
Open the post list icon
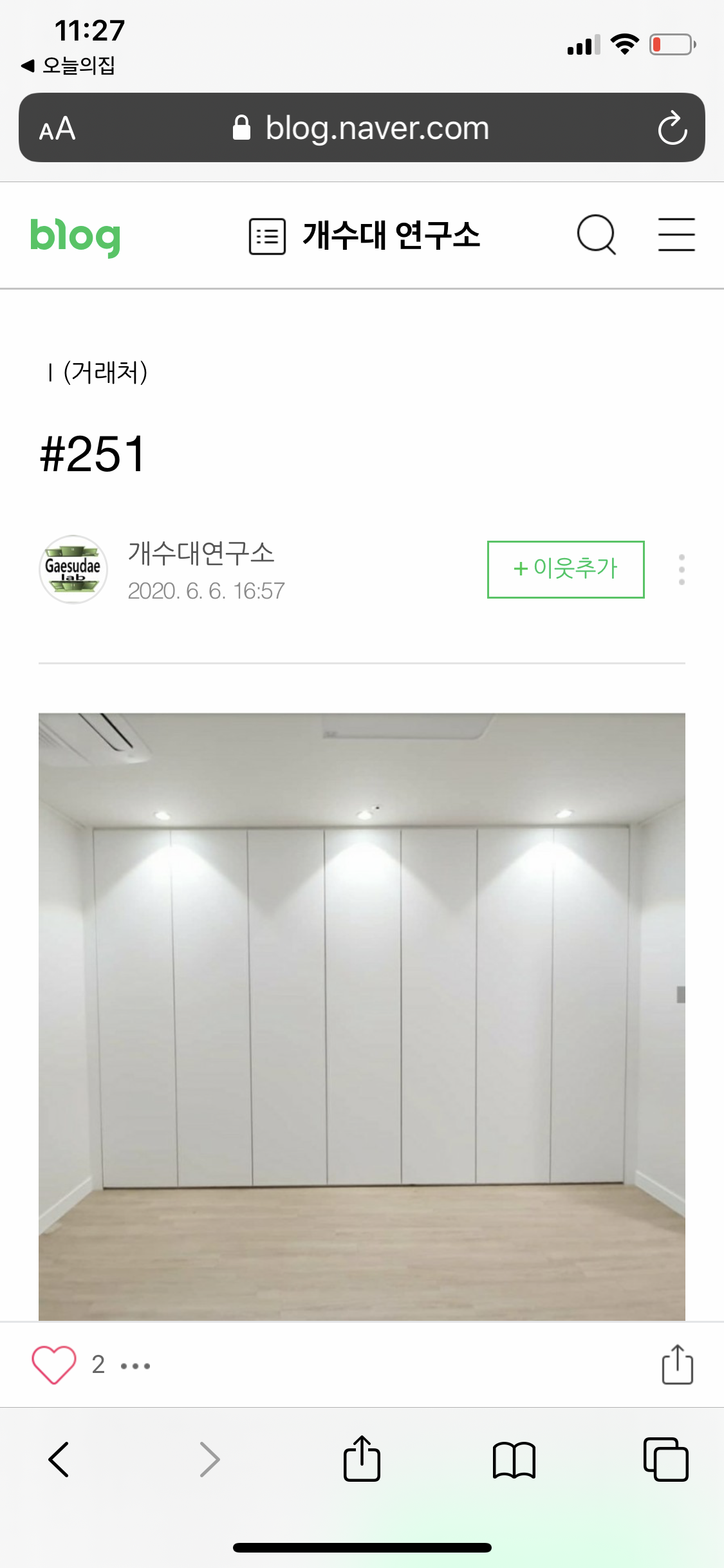(267, 236)
